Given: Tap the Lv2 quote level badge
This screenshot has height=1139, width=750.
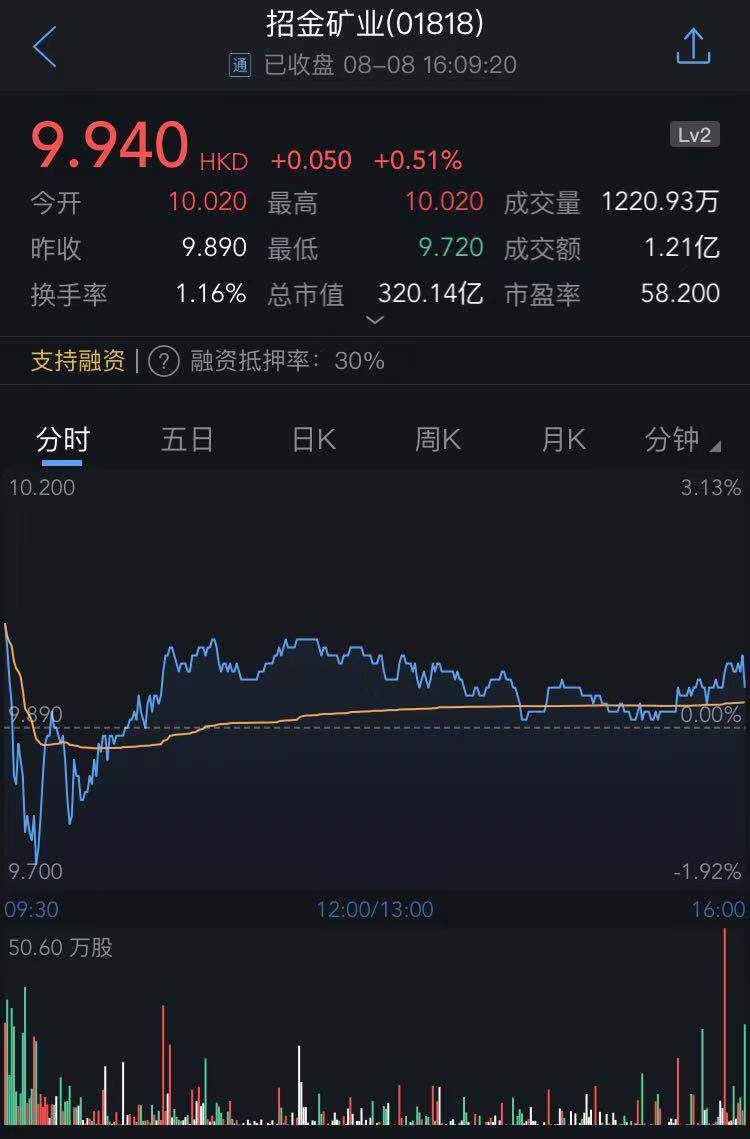Looking at the screenshot, I should [x=694, y=135].
